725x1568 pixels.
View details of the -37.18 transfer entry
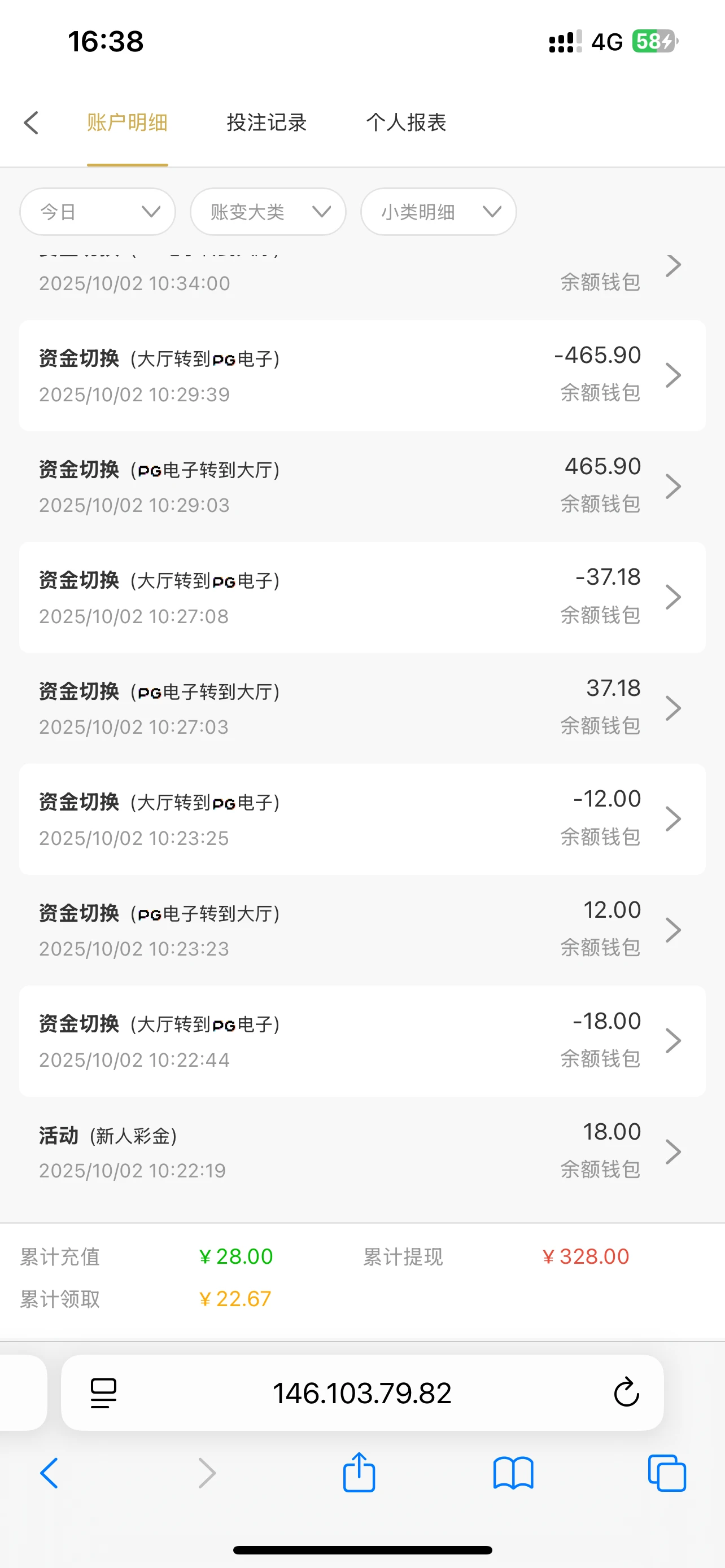point(362,597)
